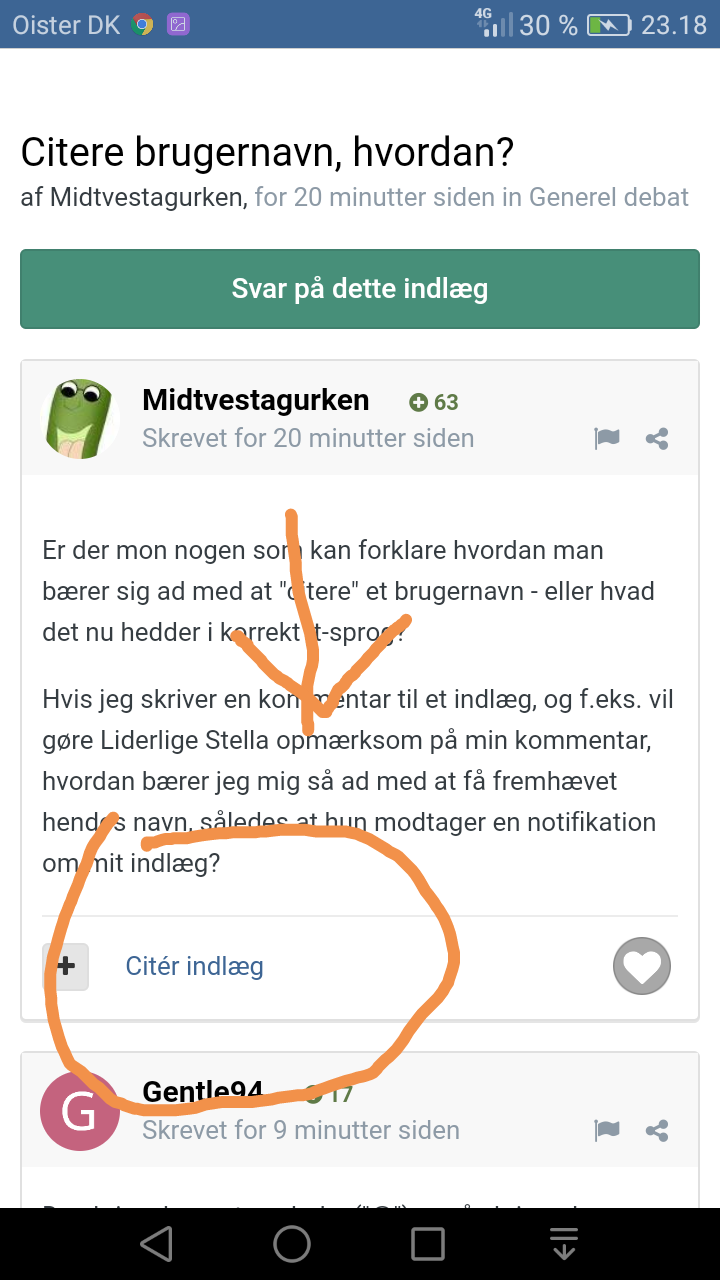This screenshot has height=1280, width=720.
Task: Like Midtvestagurken's post with the heart
Action: coord(642,966)
